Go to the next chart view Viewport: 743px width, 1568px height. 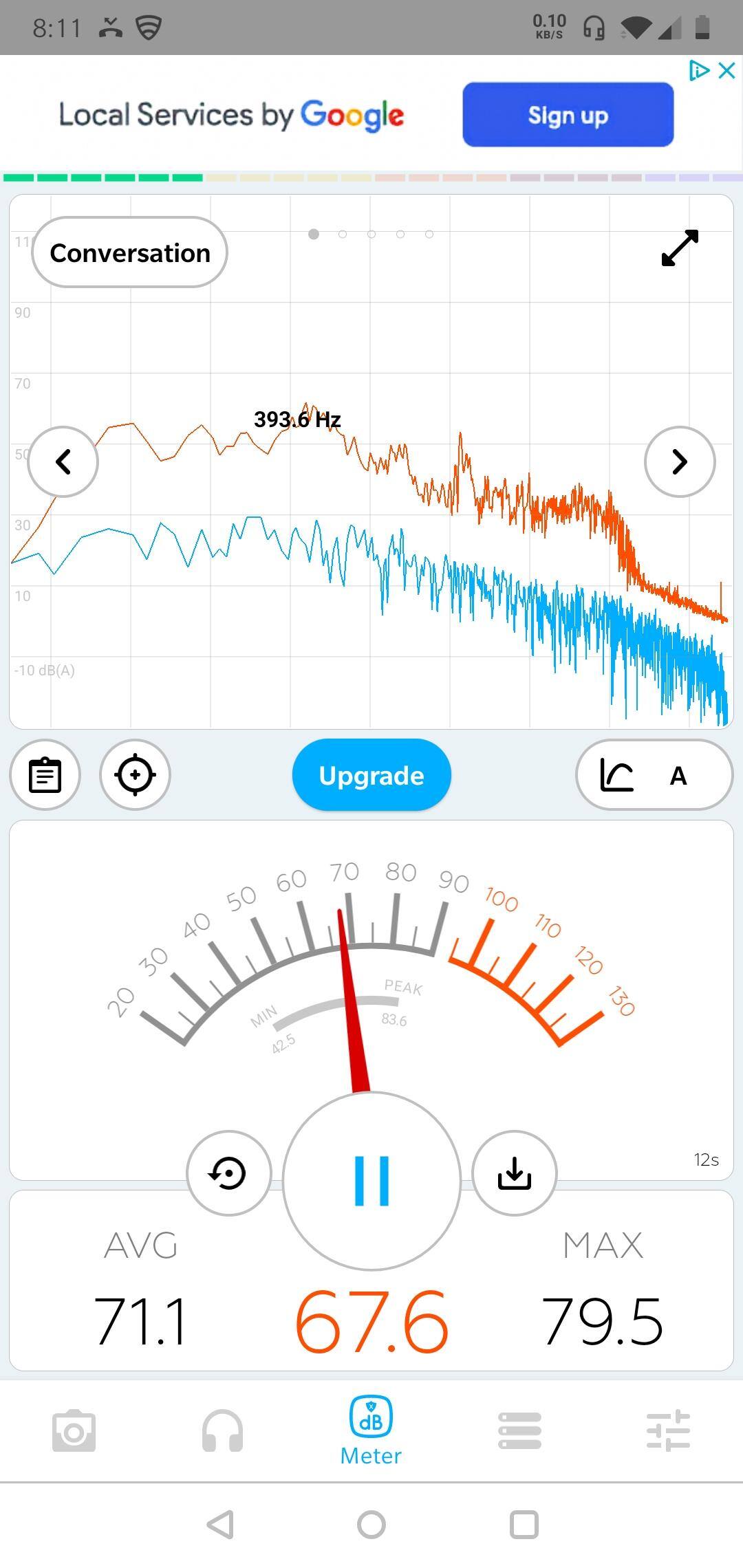tap(680, 461)
